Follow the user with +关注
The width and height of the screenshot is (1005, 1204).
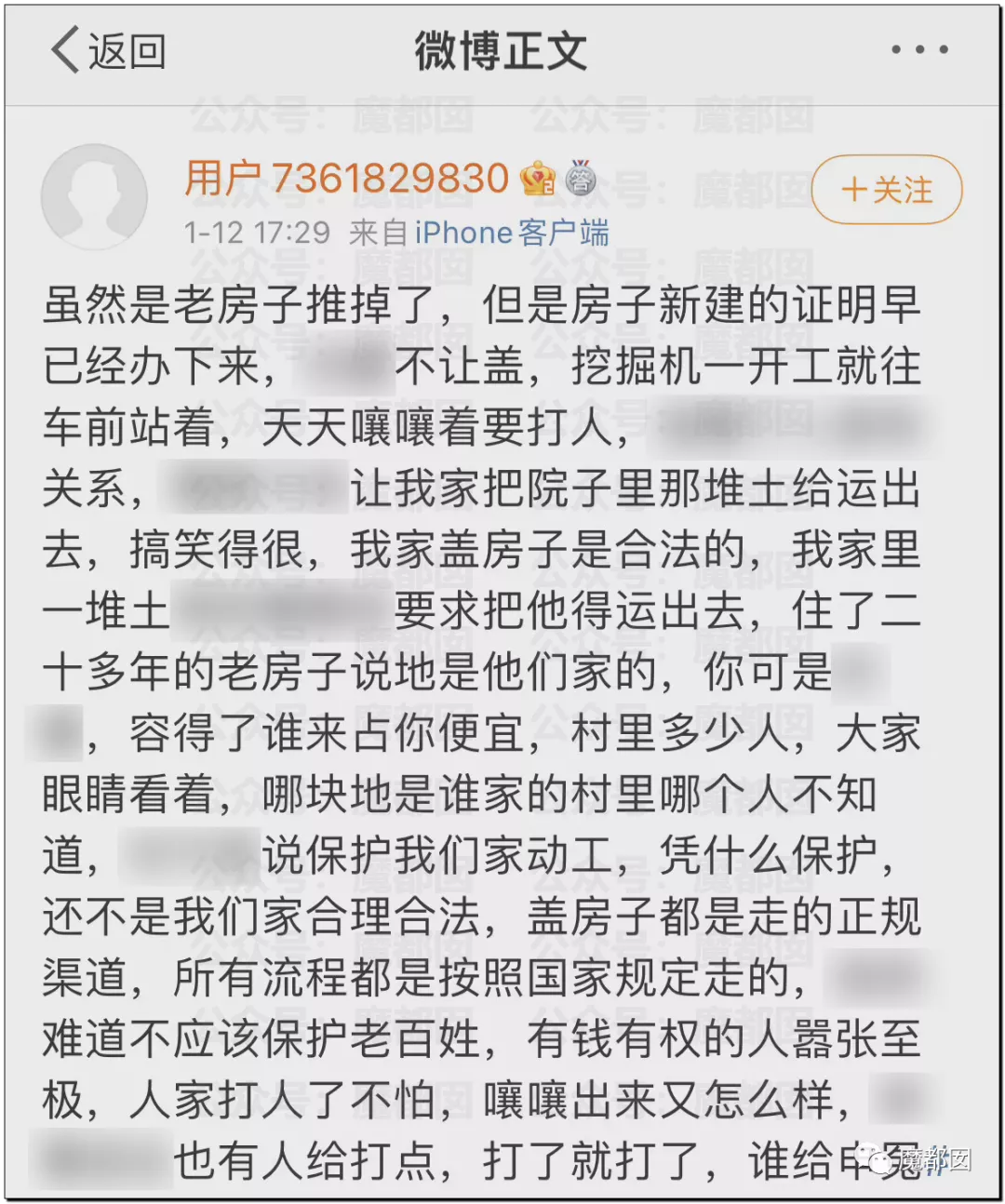pyautogui.click(x=887, y=190)
